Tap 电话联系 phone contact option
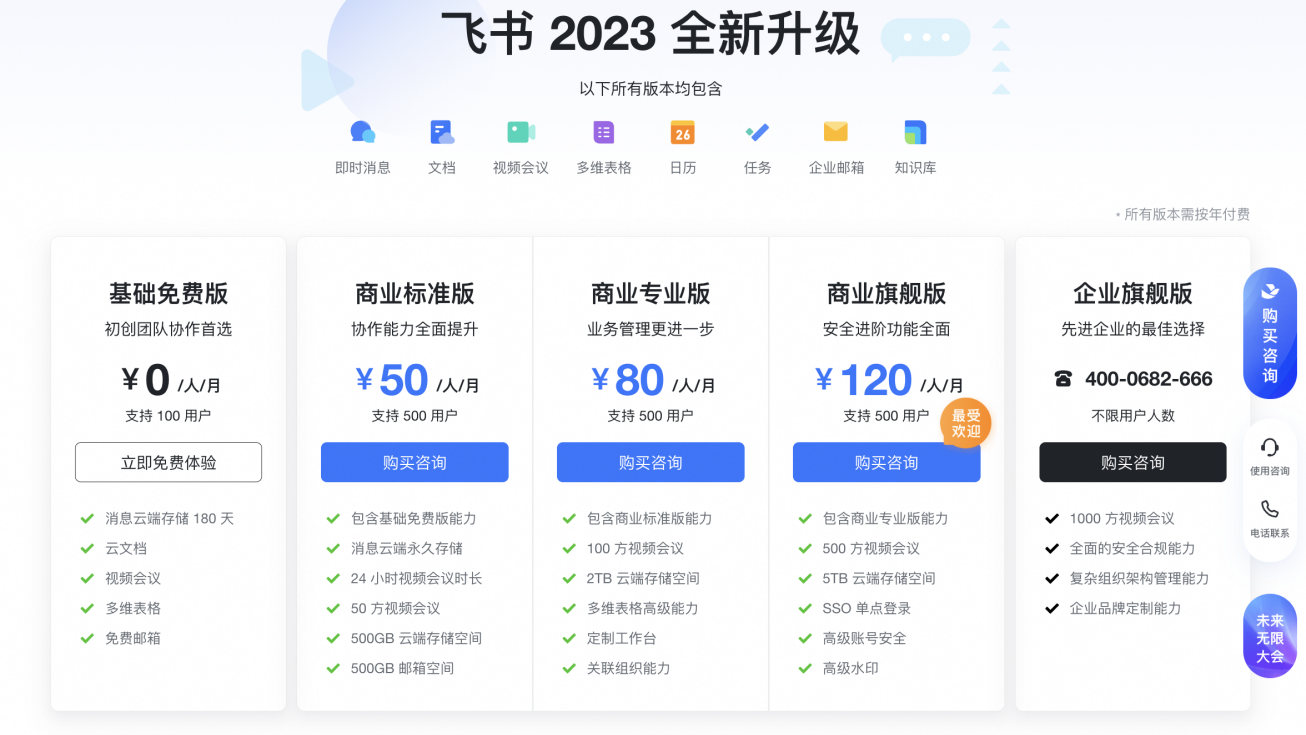 (x=1269, y=518)
